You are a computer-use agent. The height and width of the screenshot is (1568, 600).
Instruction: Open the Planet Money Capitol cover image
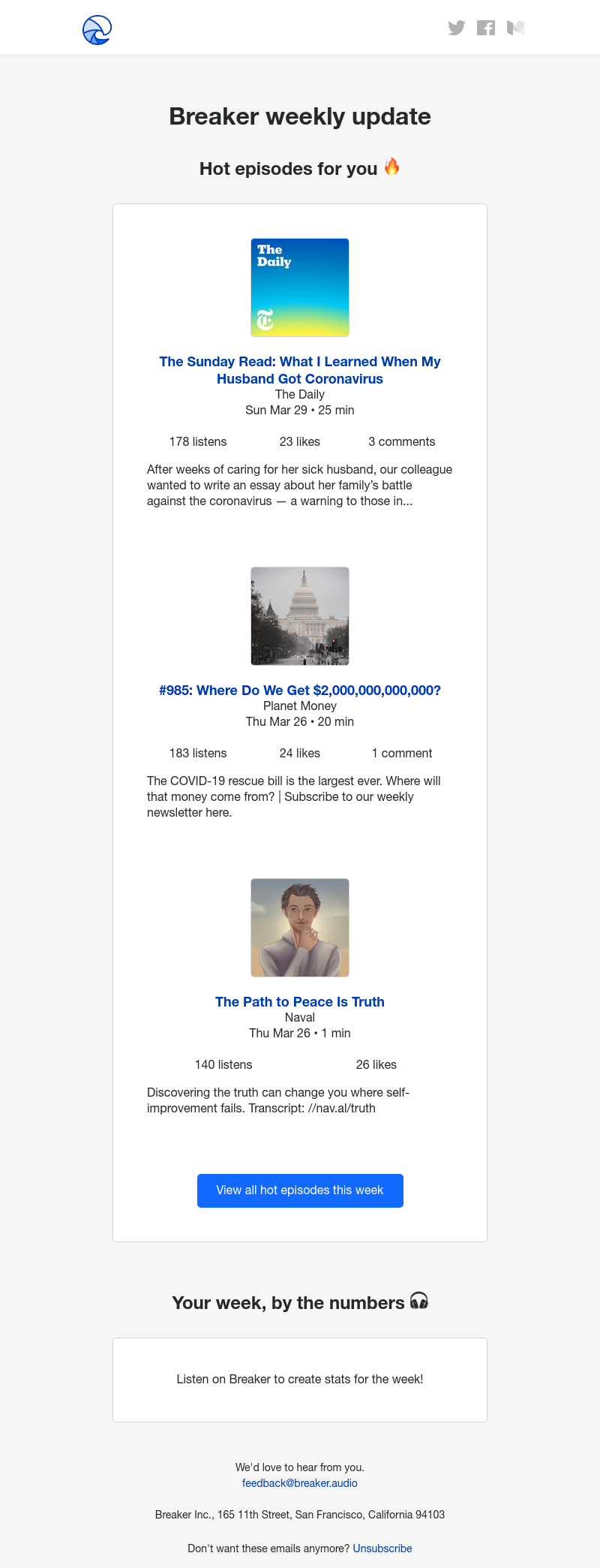[300, 616]
